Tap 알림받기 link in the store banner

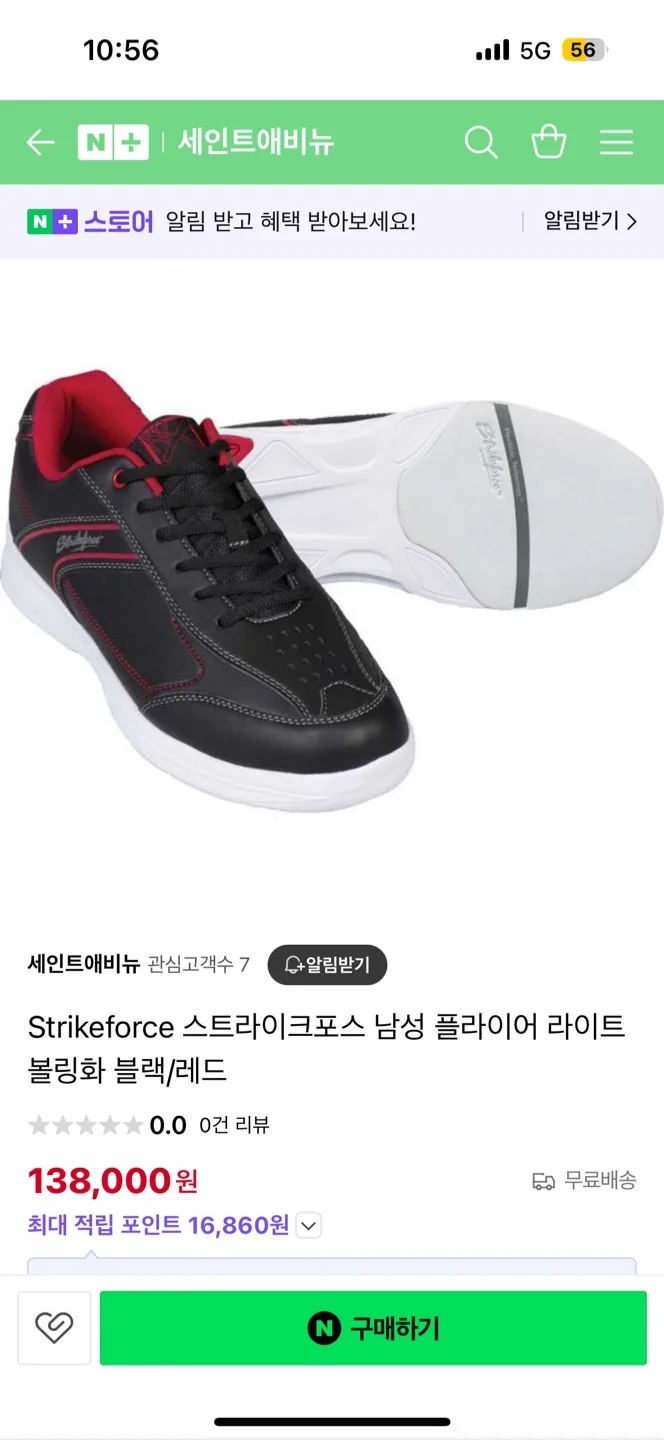click(x=590, y=221)
